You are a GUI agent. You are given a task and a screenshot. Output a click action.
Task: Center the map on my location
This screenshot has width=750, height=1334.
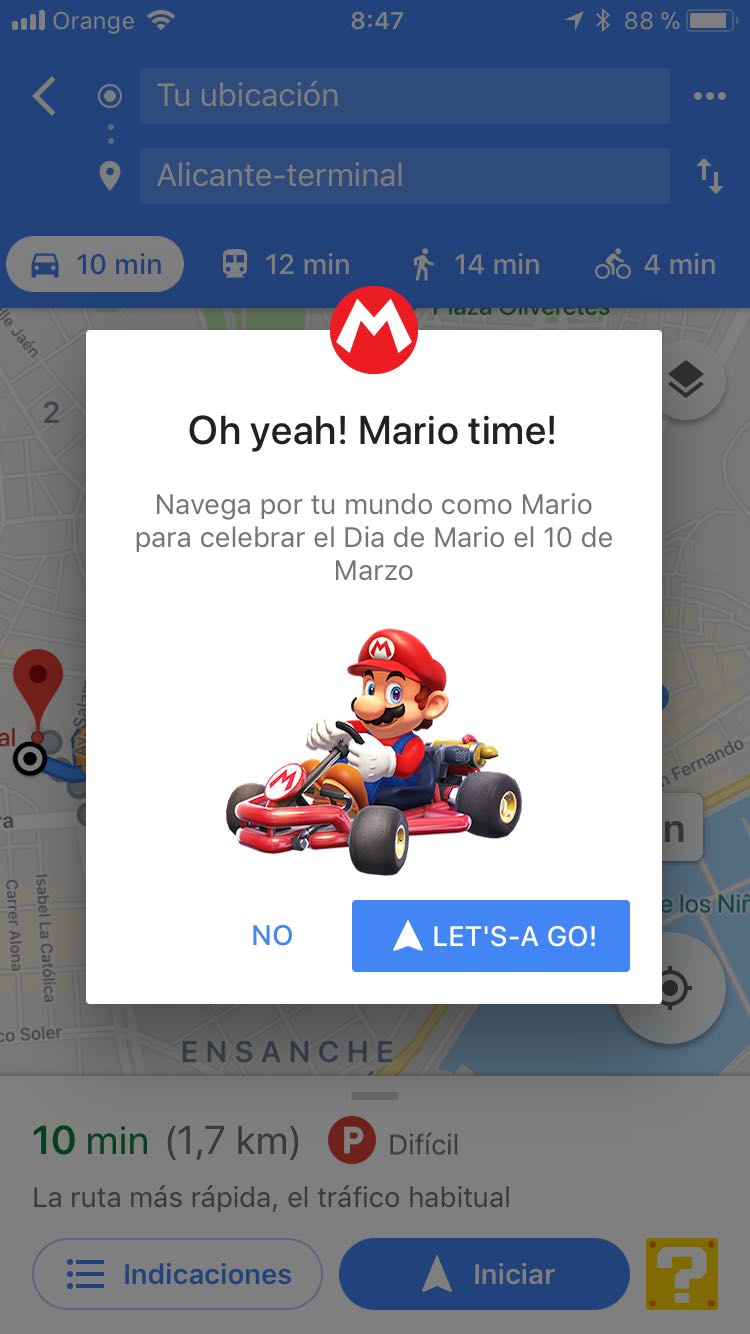point(671,989)
